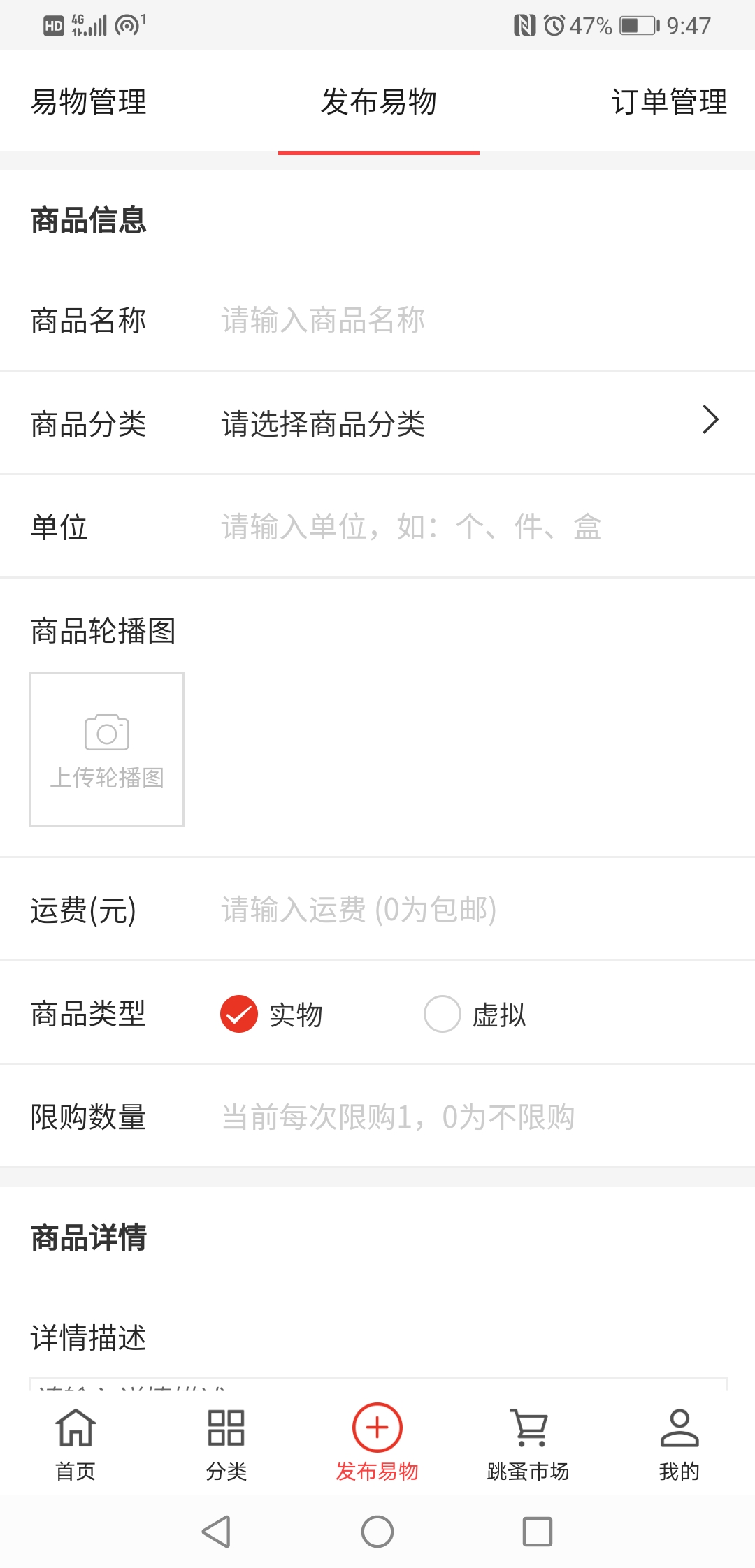Switch to the 易物管理 tab
The height and width of the screenshot is (1568, 755).
[x=89, y=102]
